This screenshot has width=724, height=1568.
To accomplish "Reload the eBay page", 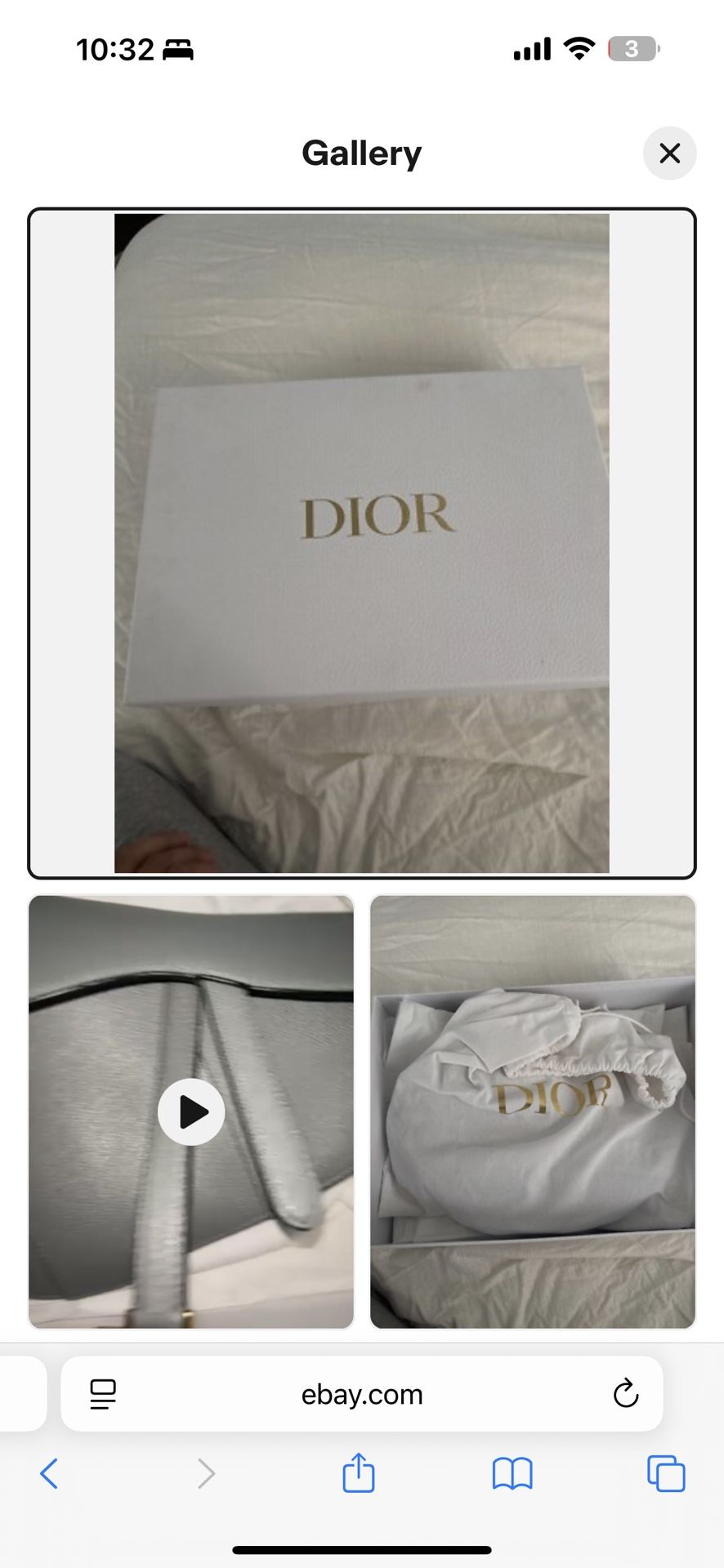I will click(626, 1394).
